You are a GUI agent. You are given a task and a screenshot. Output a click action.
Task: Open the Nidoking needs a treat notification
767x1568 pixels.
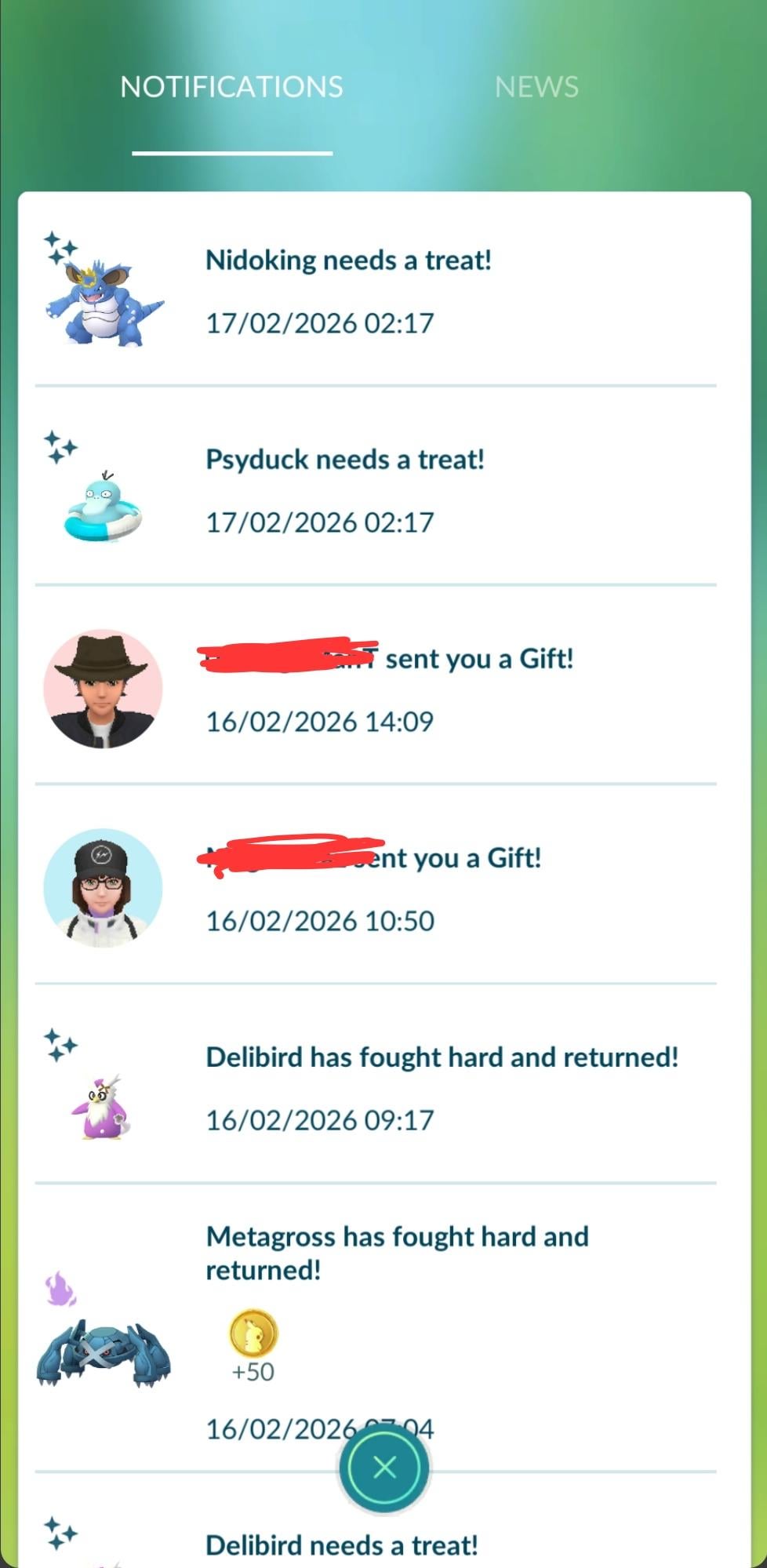(348, 290)
